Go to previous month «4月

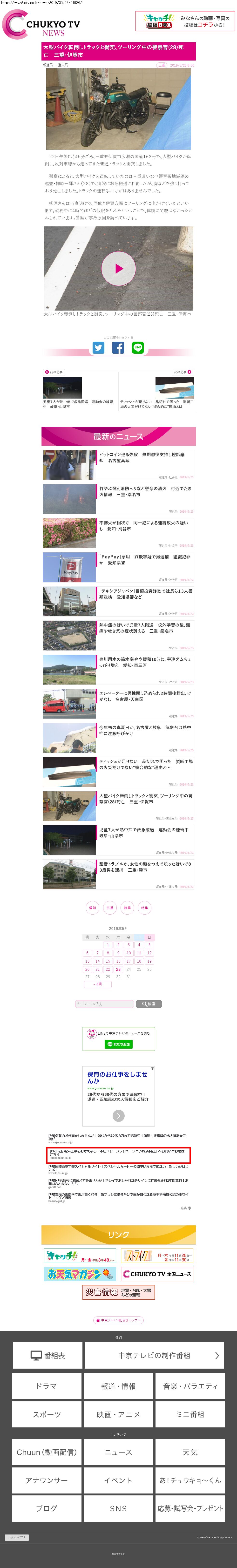tap(97, 984)
